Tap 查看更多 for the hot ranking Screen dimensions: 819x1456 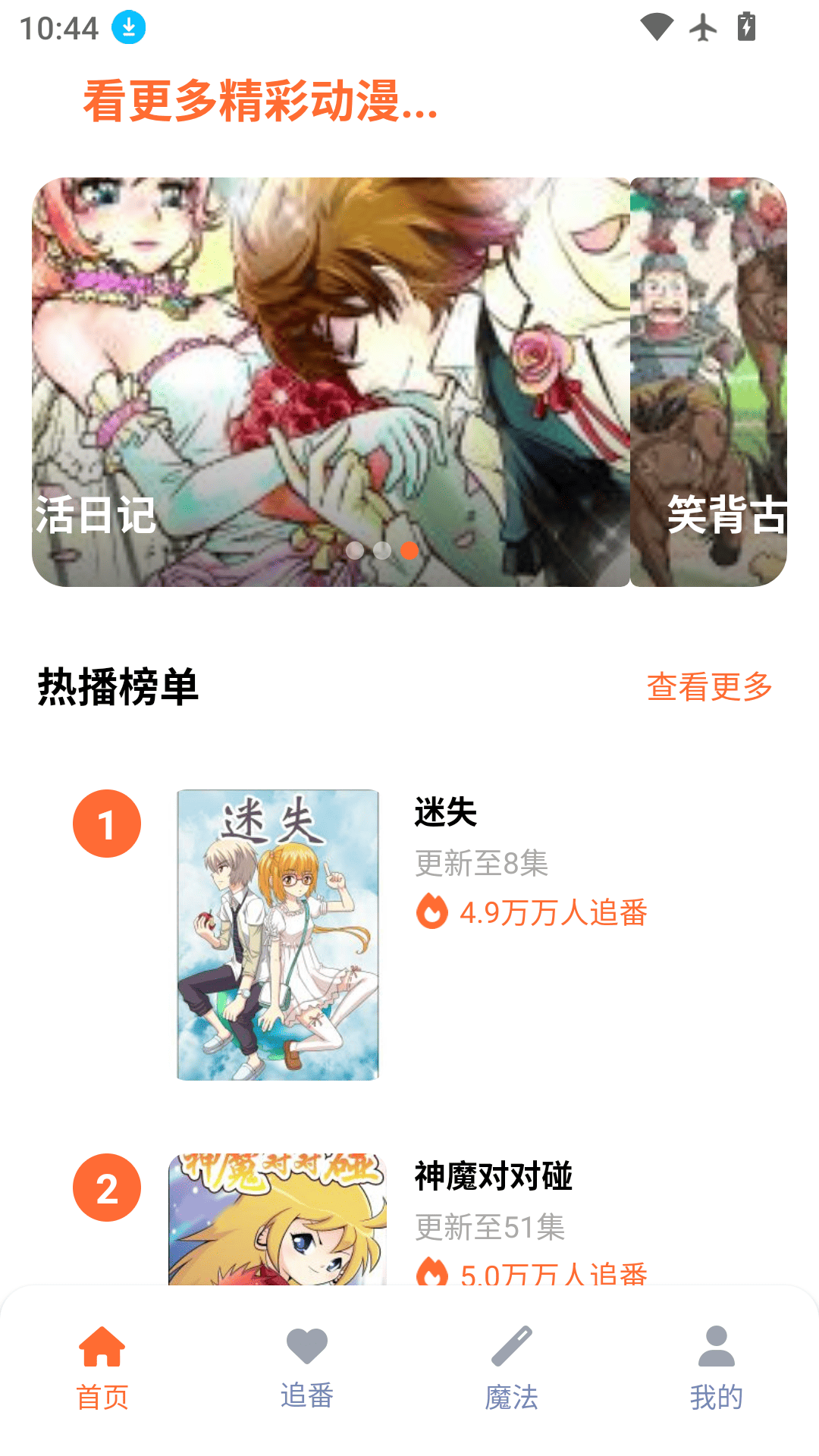(709, 687)
